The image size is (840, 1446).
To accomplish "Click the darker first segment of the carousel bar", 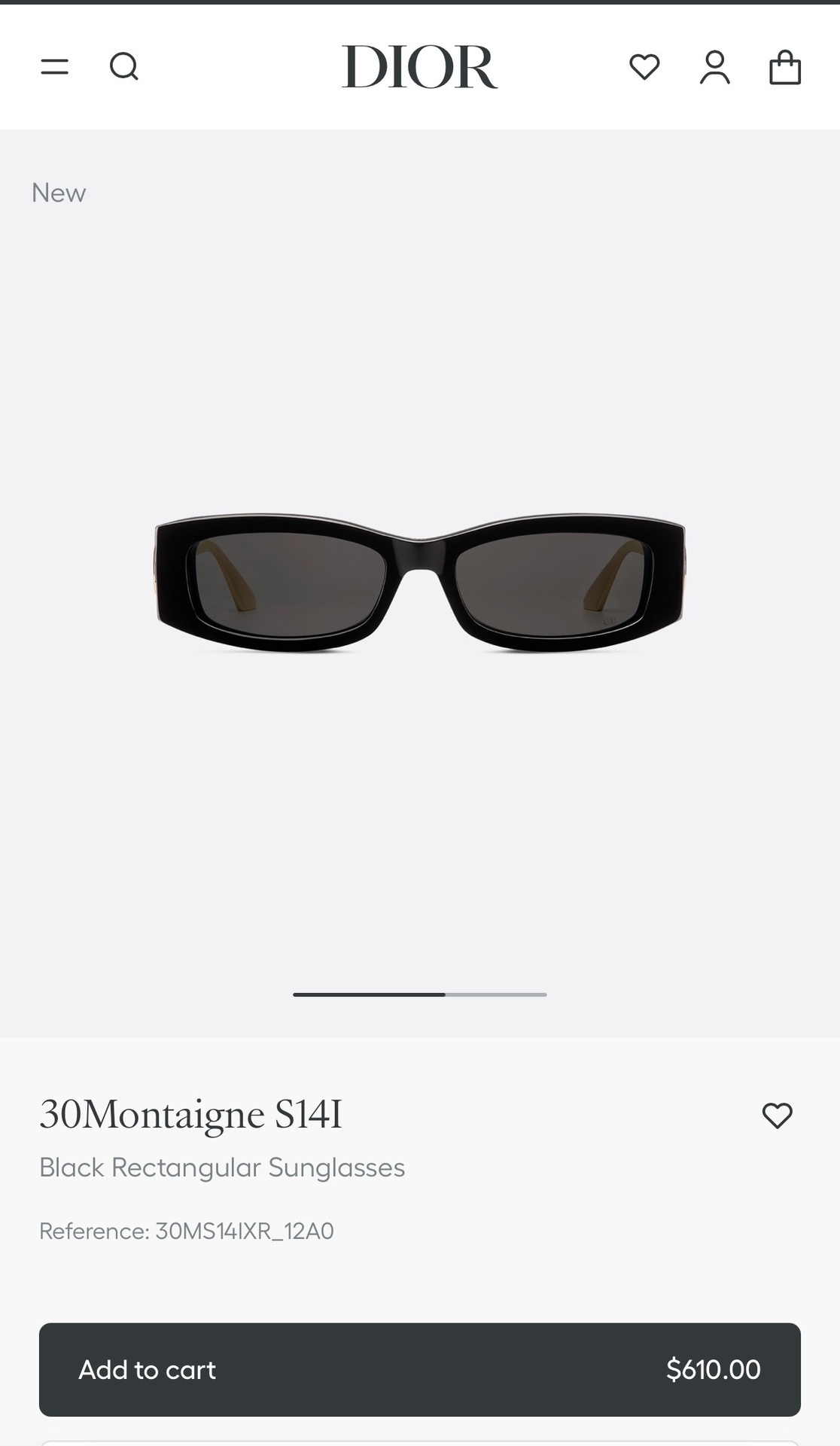I will pyautogui.click(x=367, y=994).
